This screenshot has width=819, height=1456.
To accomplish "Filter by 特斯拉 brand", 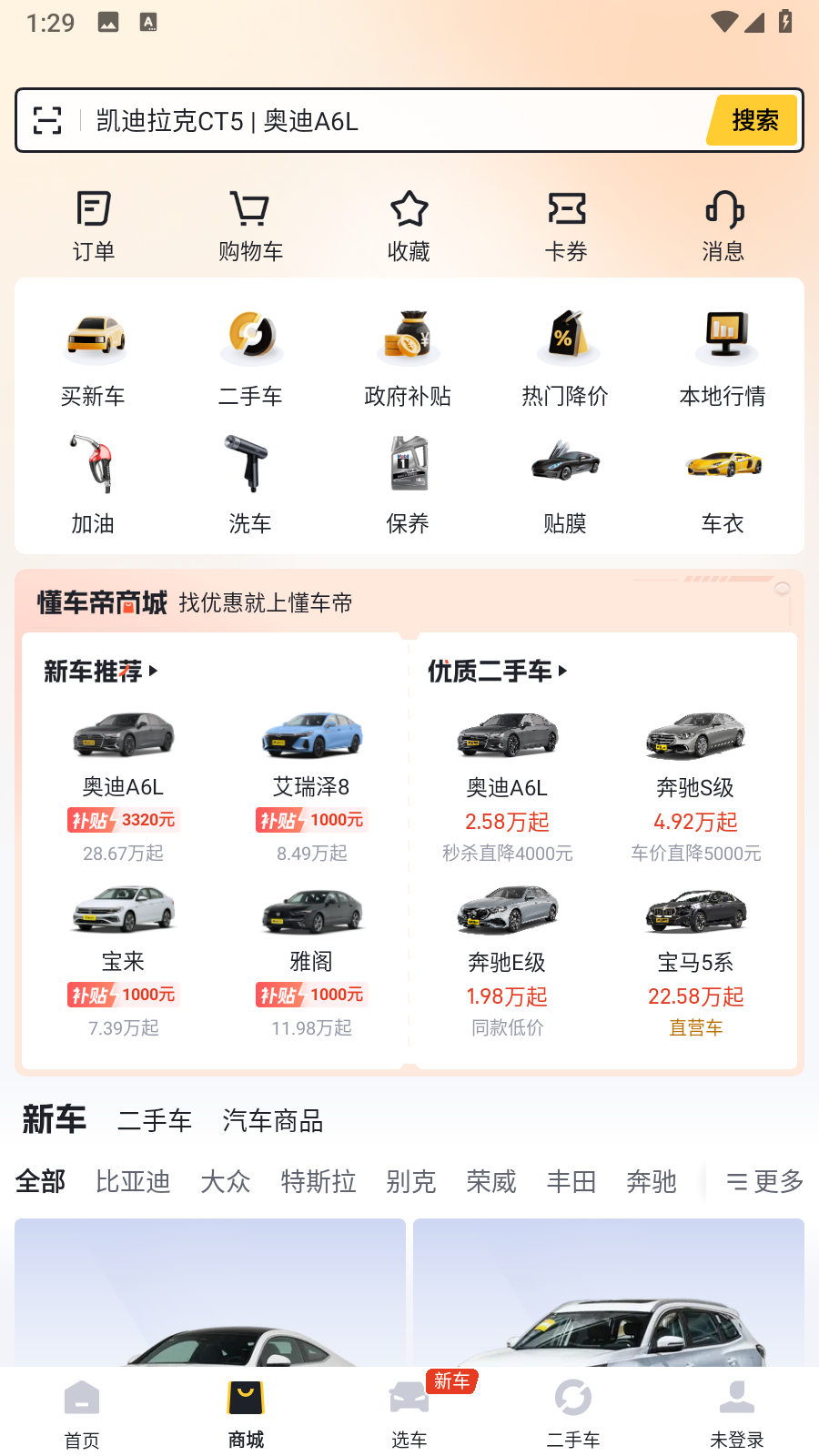I will click(x=318, y=1181).
